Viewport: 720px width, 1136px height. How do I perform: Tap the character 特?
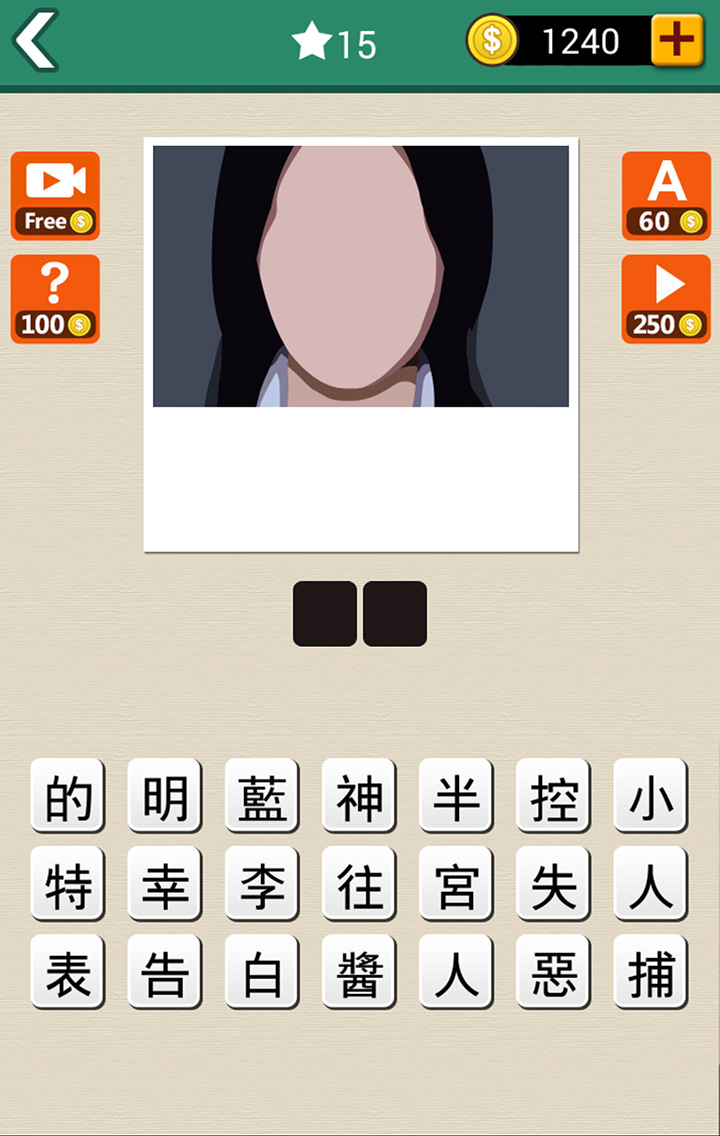click(68, 884)
